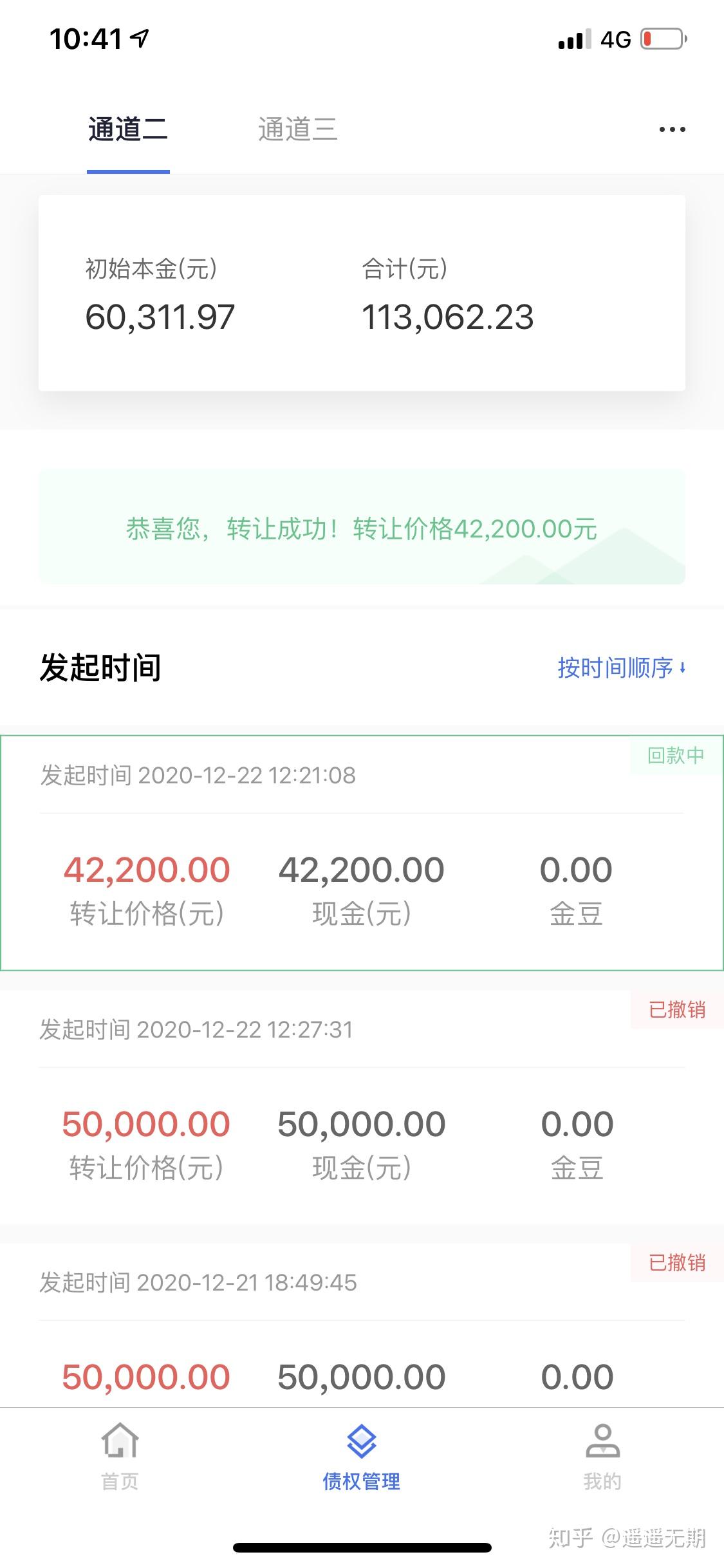Tap the 合计 total amount 113,062.23

click(448, 317)
